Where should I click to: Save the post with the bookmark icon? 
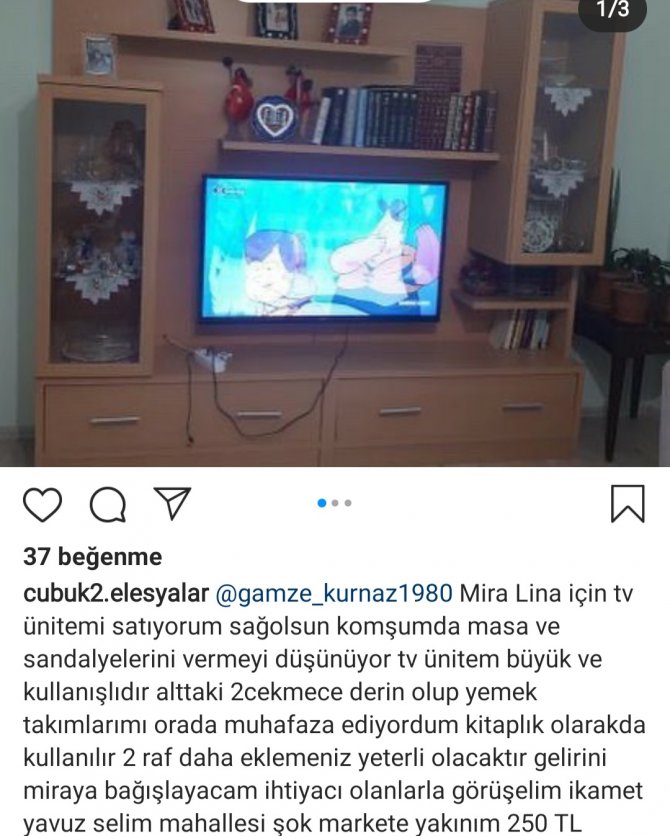click(627, 503)
